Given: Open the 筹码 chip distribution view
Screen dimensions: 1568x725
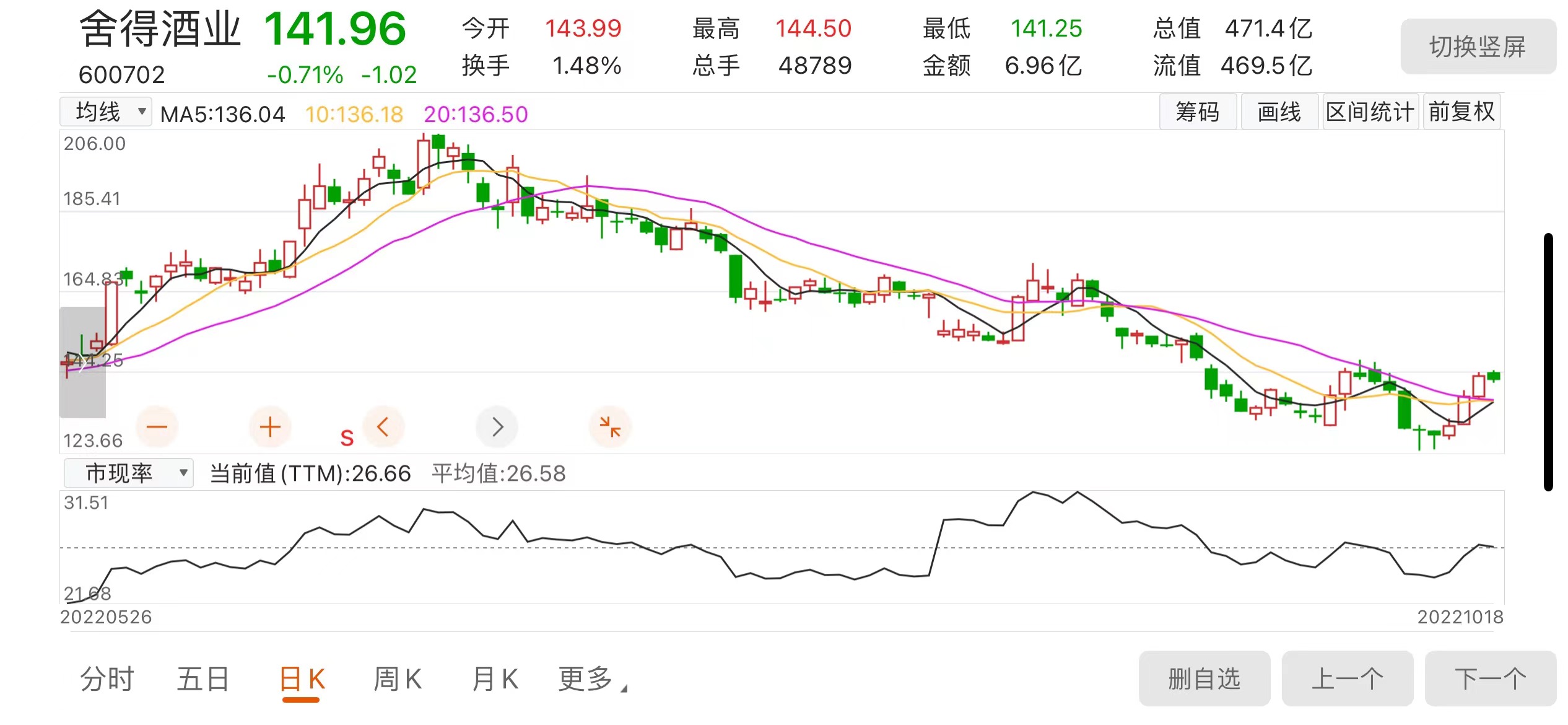Looking at the screenshot, I should pyautogui.click(x=1197, y=112).
